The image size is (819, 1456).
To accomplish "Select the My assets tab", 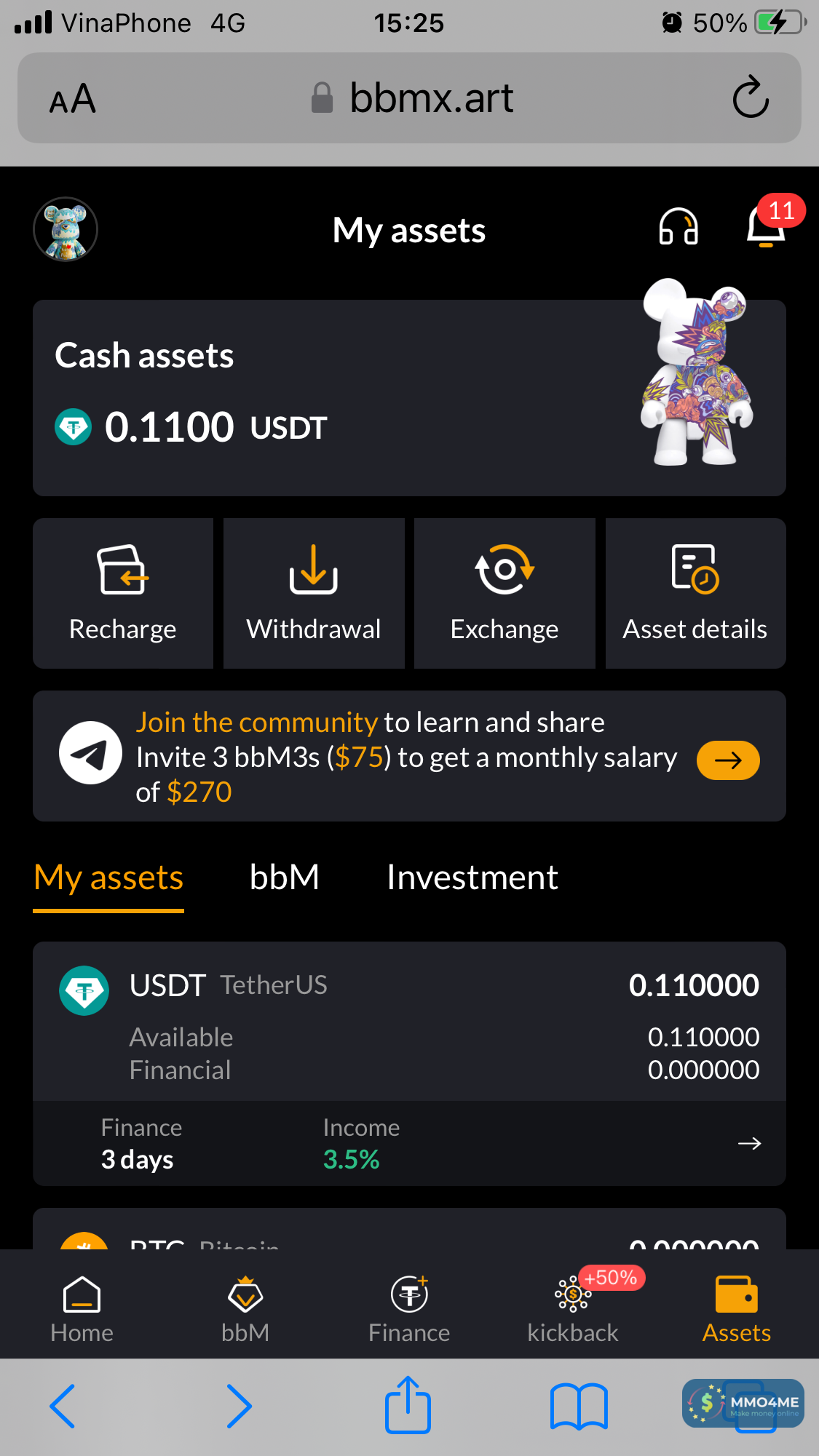I will pyautogui.click(x=108, y=878).
